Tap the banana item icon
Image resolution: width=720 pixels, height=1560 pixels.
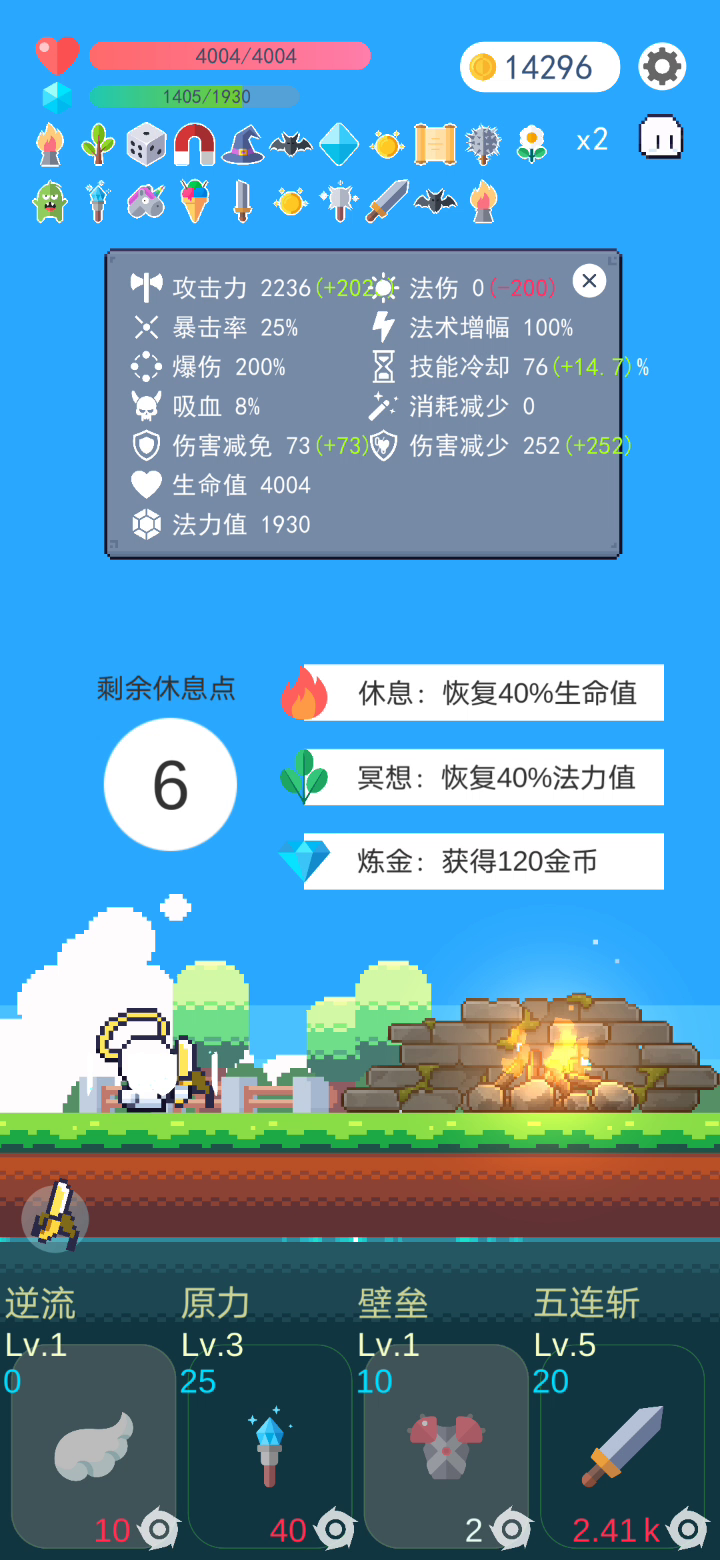(55, 1217)
